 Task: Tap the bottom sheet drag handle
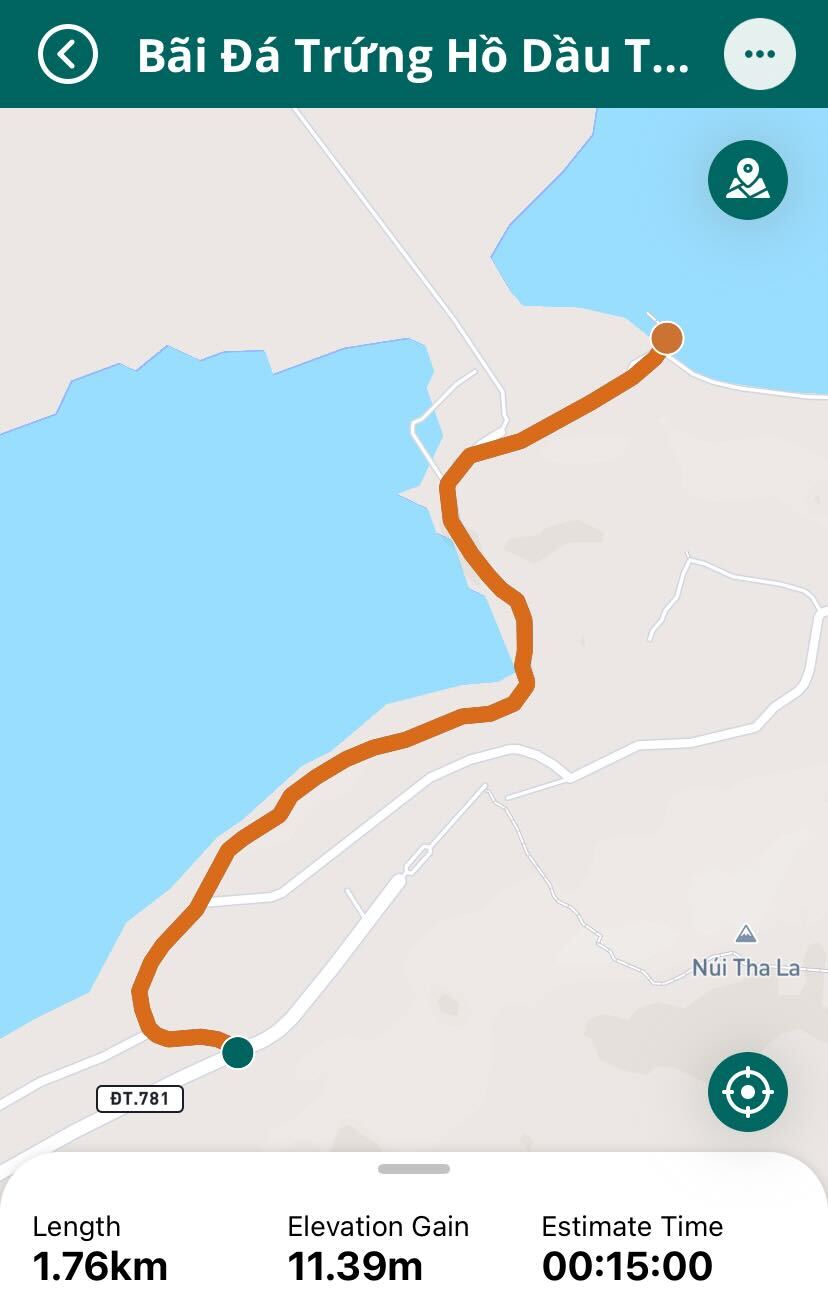coord(414,1168)
